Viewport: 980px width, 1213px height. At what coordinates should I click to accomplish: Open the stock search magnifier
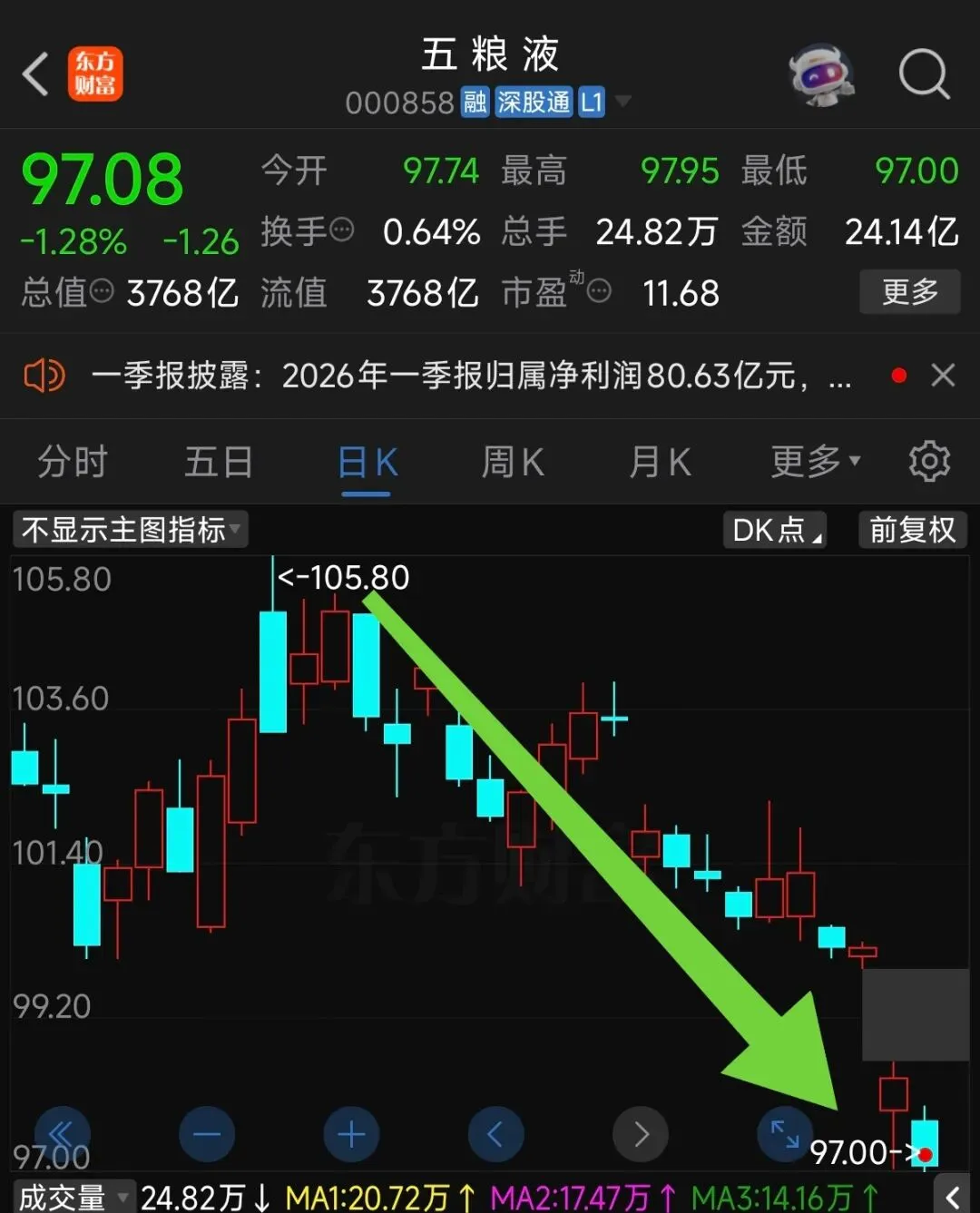tap(924, 73)
